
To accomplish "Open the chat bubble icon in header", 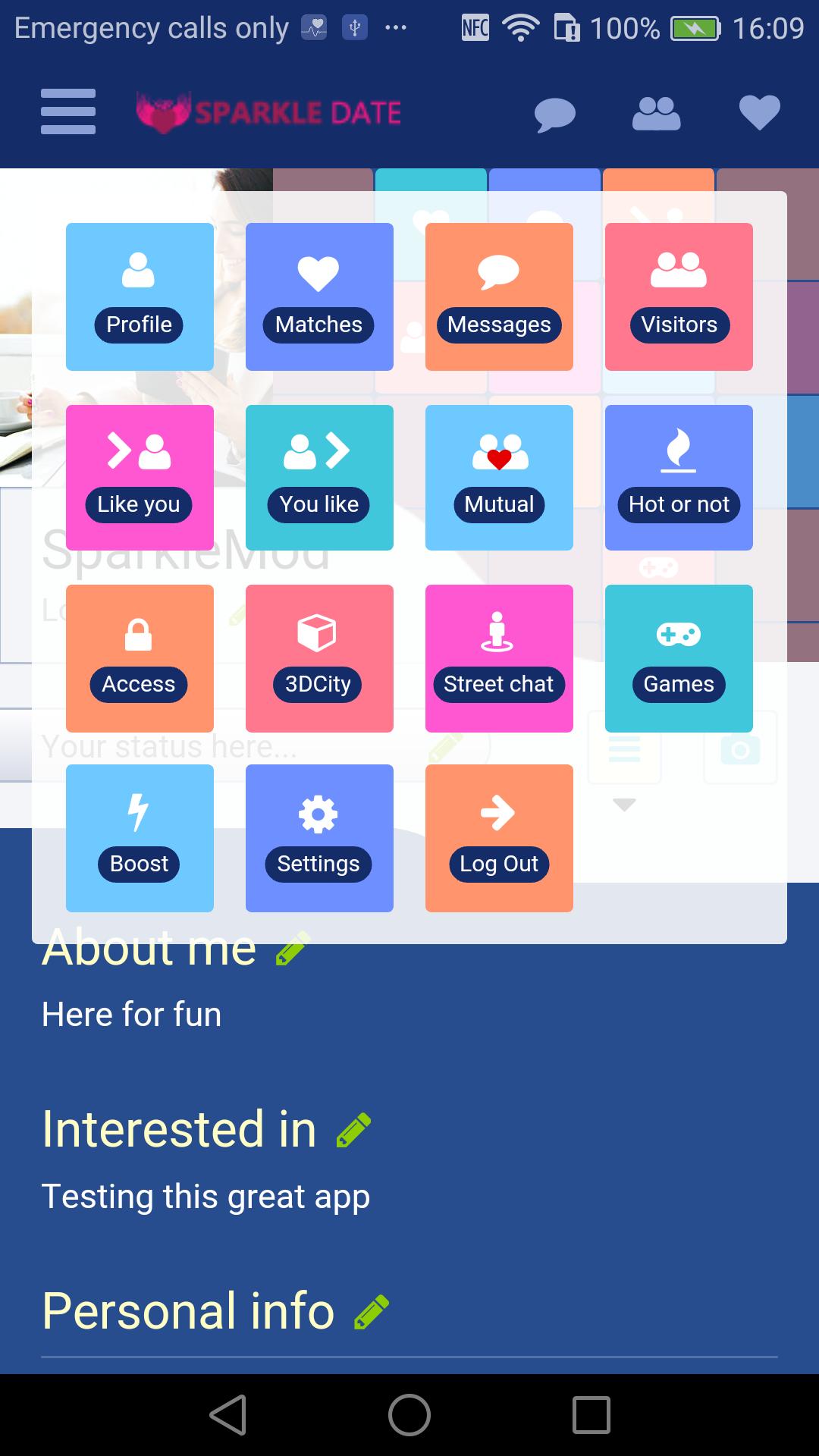I will pos(554,115).
